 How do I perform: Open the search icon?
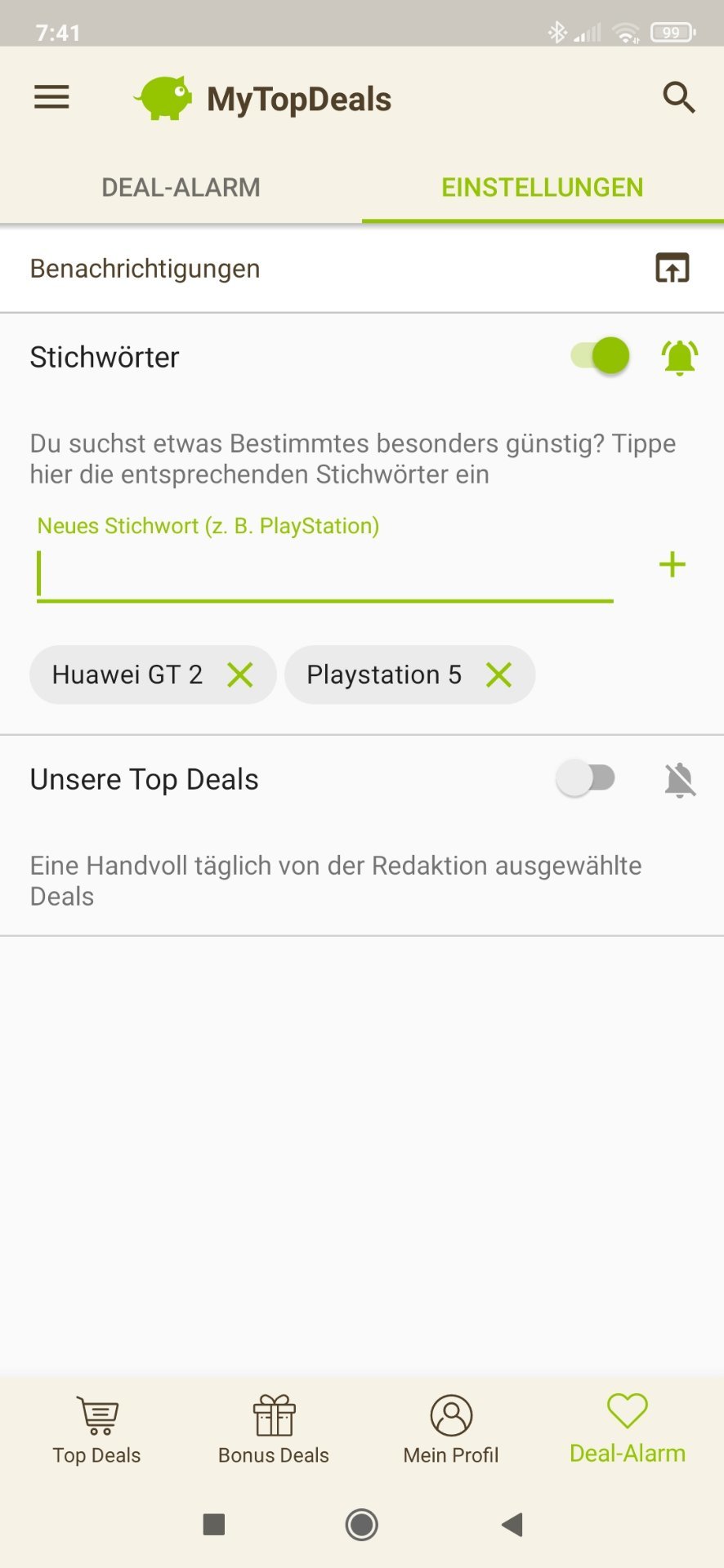pyautogui.click(x=678, y=98)
